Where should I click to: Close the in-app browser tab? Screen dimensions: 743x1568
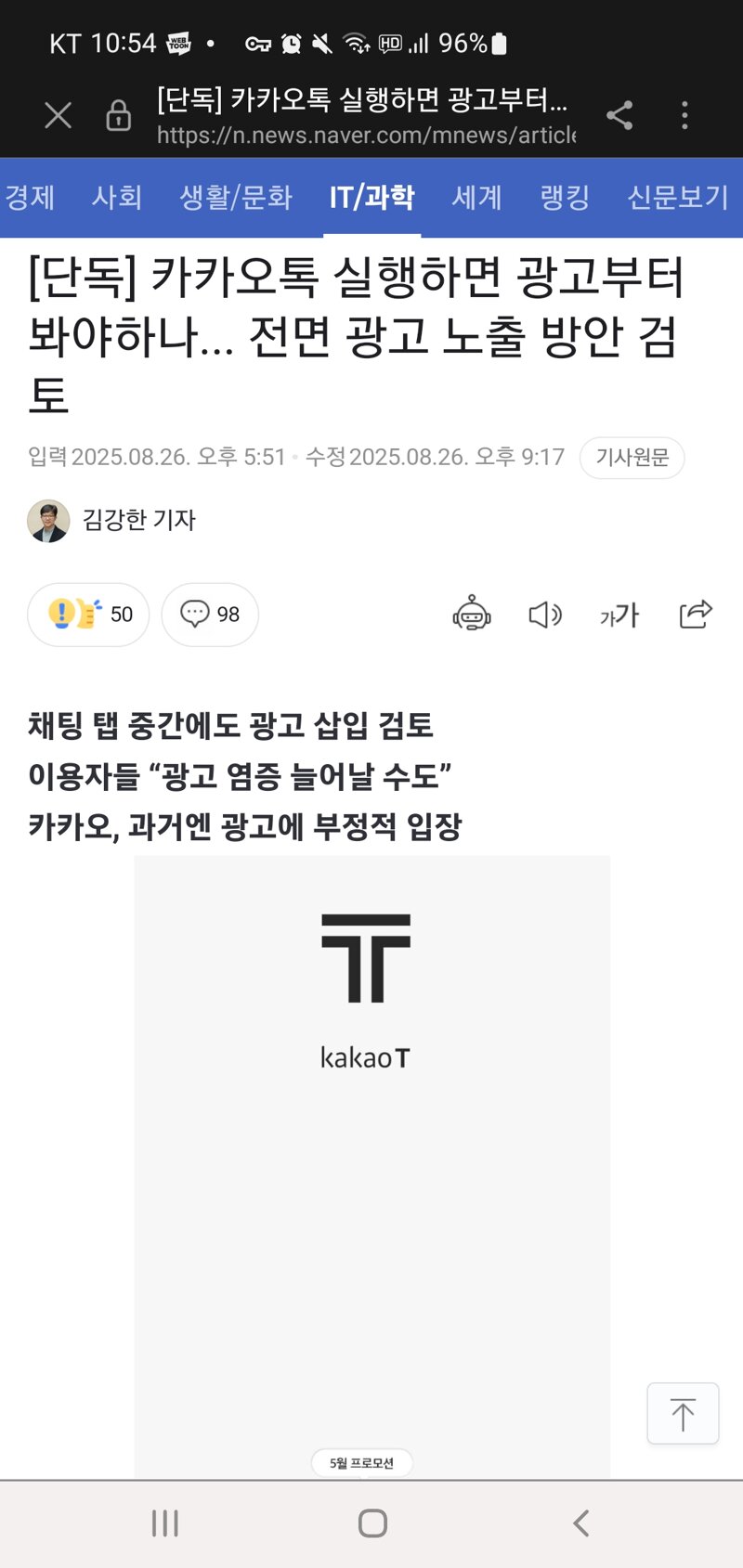[58, 116]
